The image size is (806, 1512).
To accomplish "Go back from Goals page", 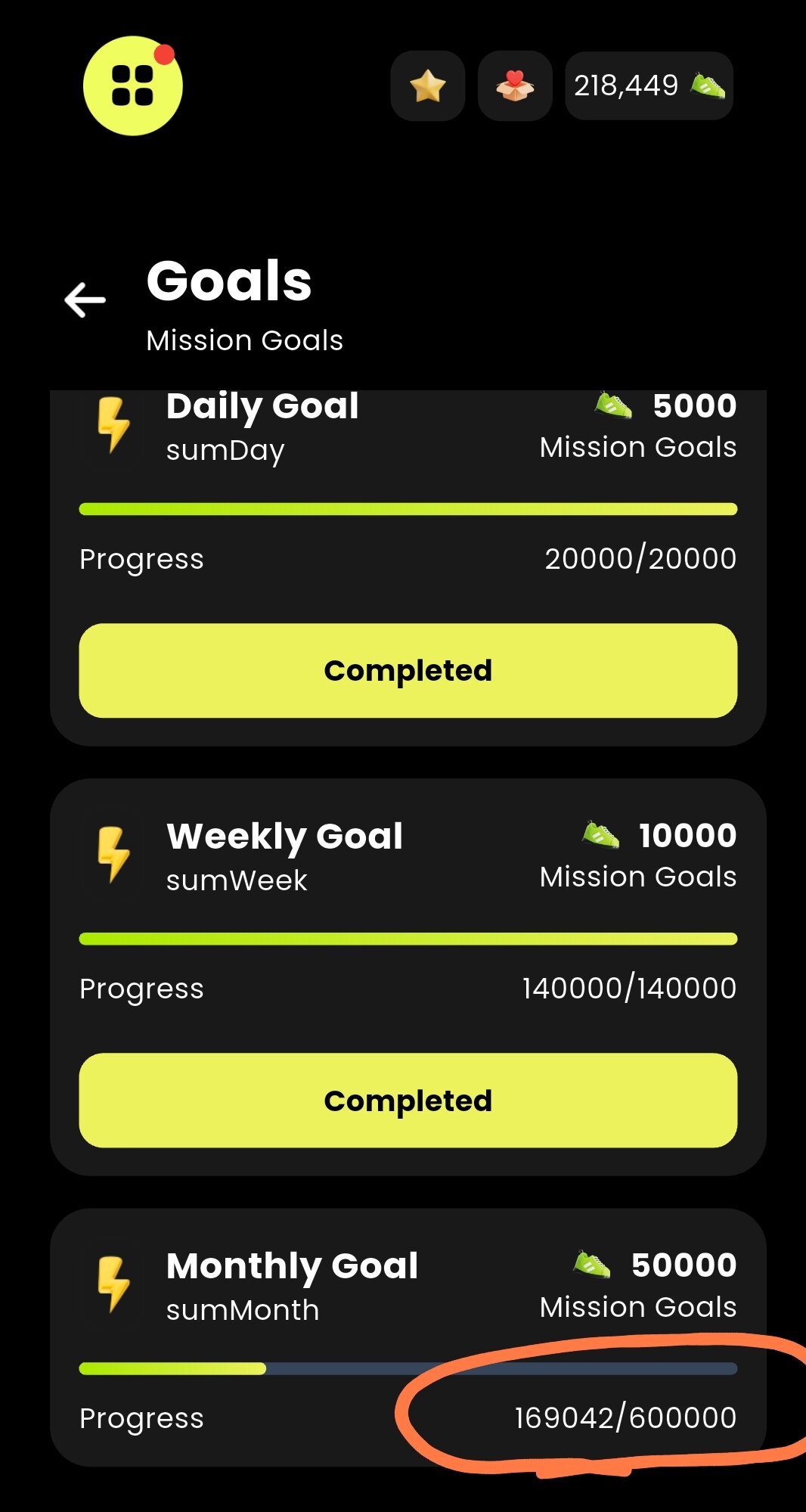I will click(85, 300).
